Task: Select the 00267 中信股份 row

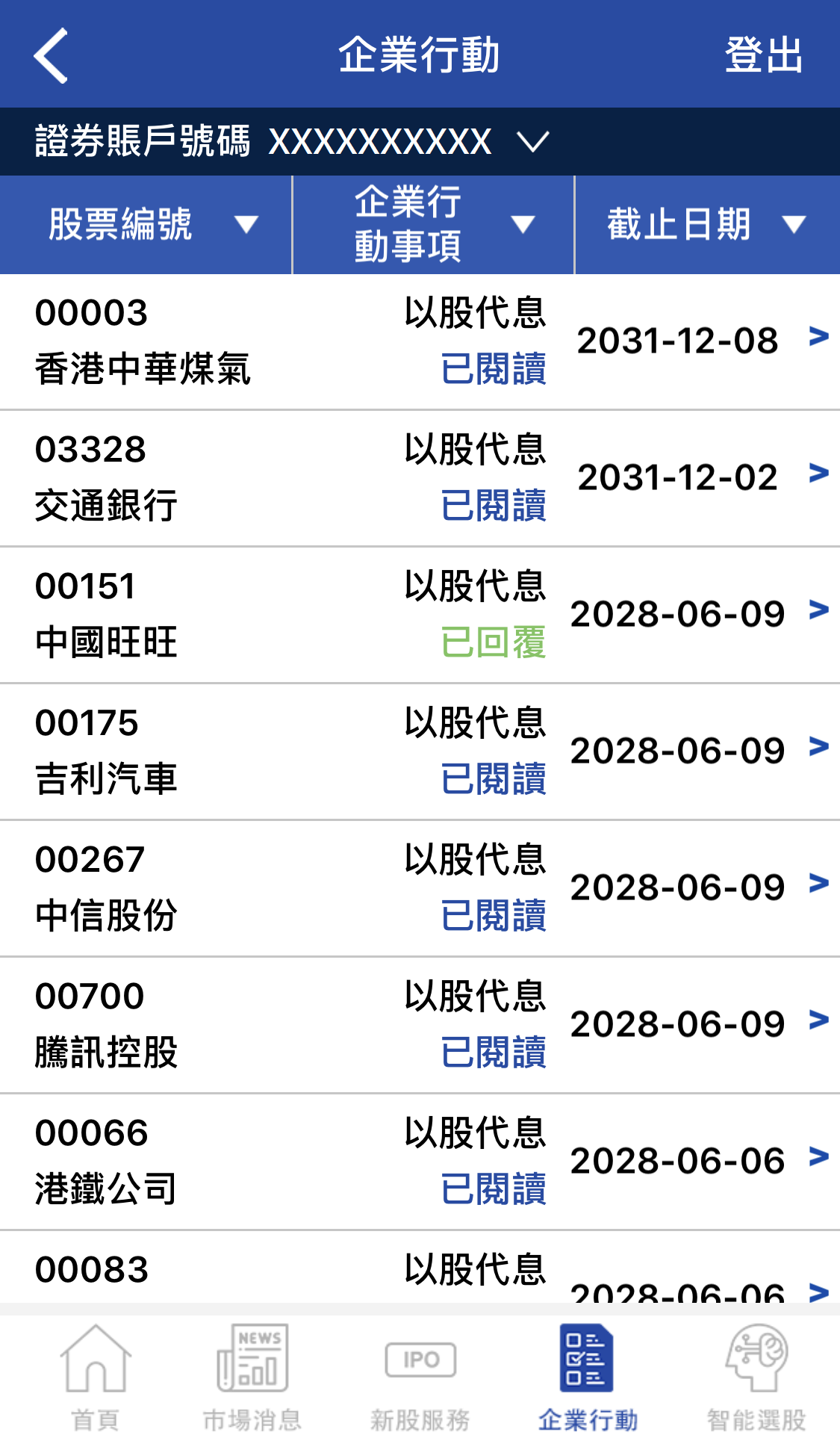Action: click(x=420, y=888)
